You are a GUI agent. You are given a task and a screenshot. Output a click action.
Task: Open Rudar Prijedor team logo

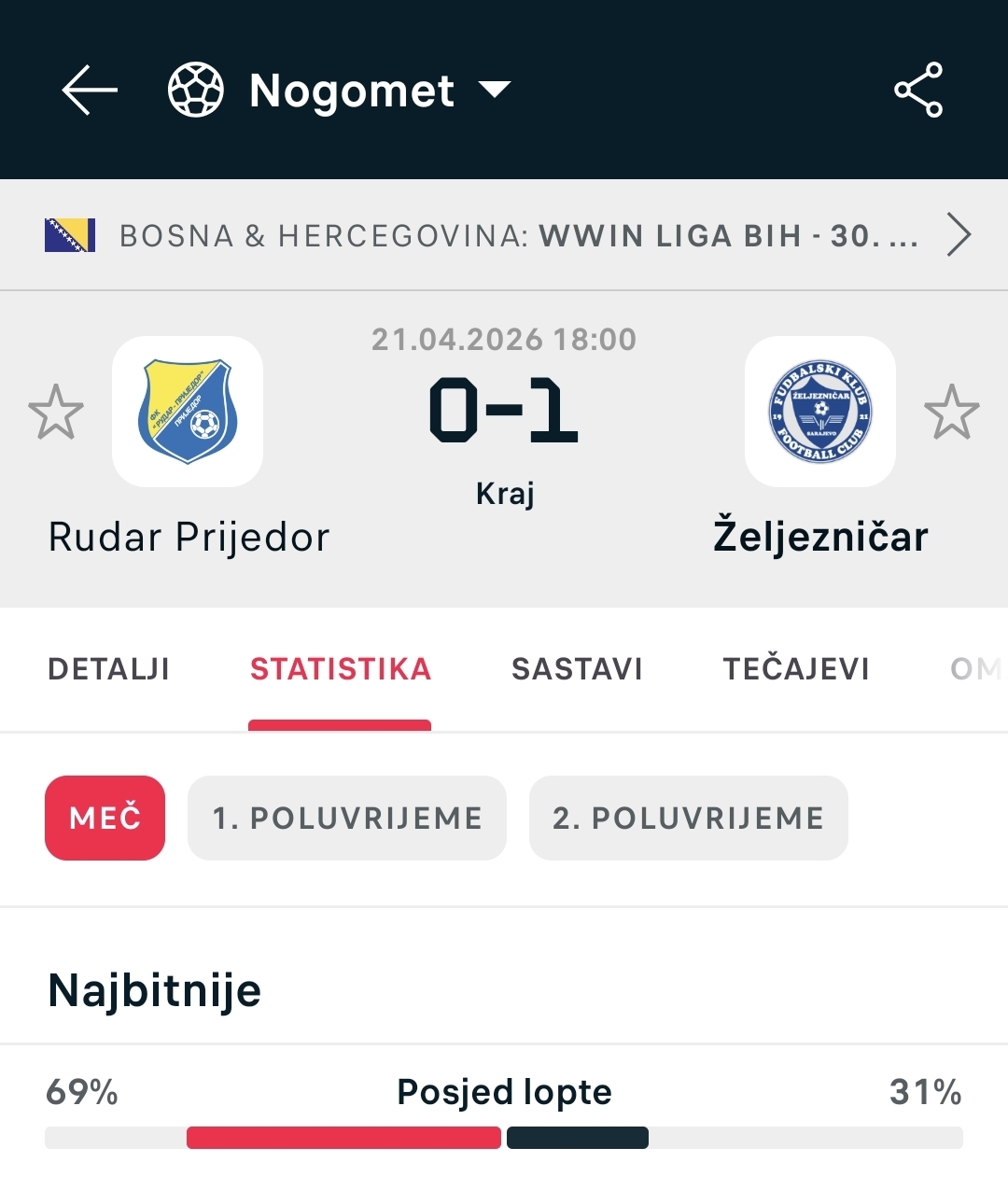pos(188,412)
